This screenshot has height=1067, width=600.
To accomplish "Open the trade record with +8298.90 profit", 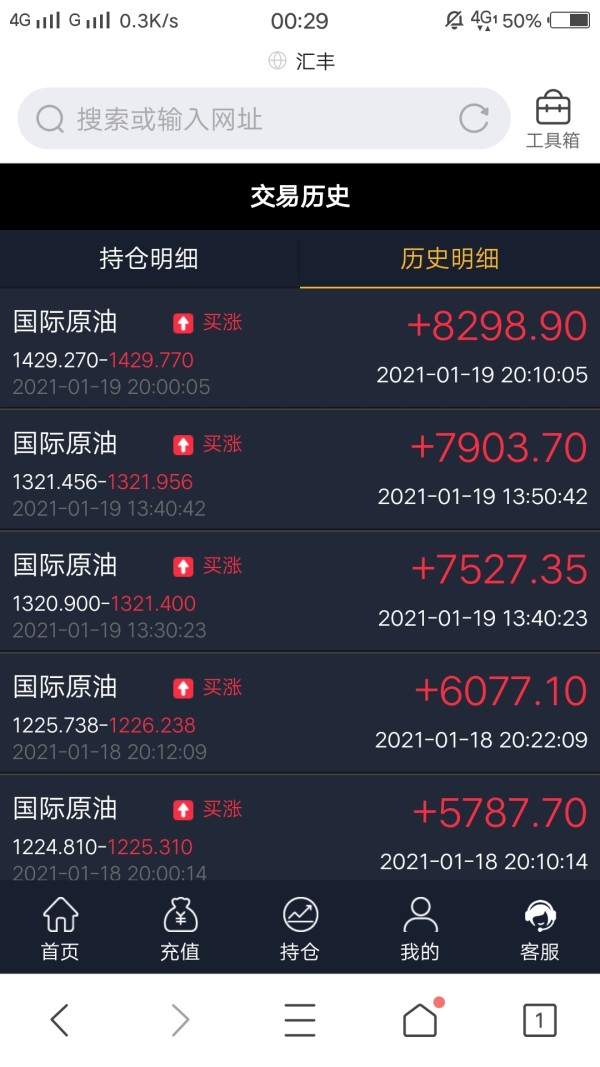I will pos(300,349).
